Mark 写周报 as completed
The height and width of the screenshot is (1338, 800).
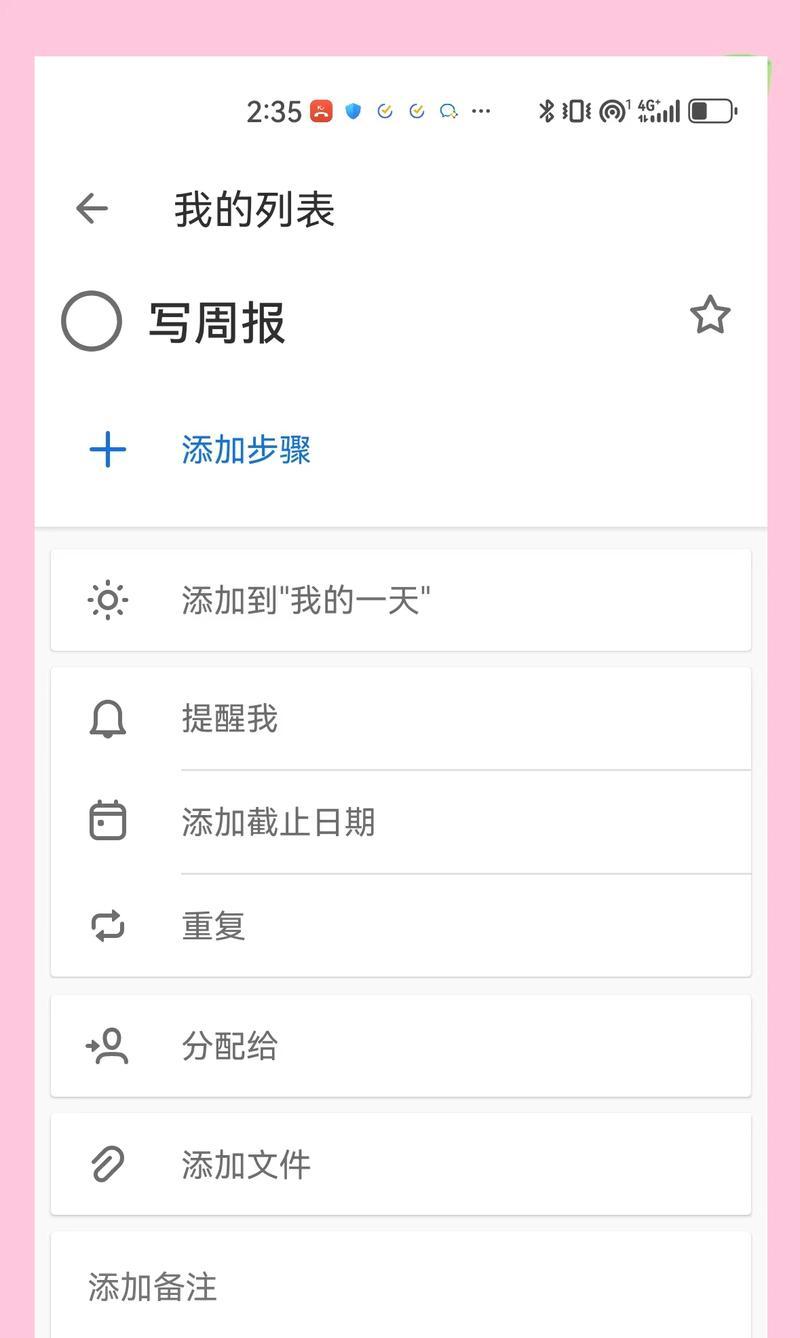click(x=91, y=321)
